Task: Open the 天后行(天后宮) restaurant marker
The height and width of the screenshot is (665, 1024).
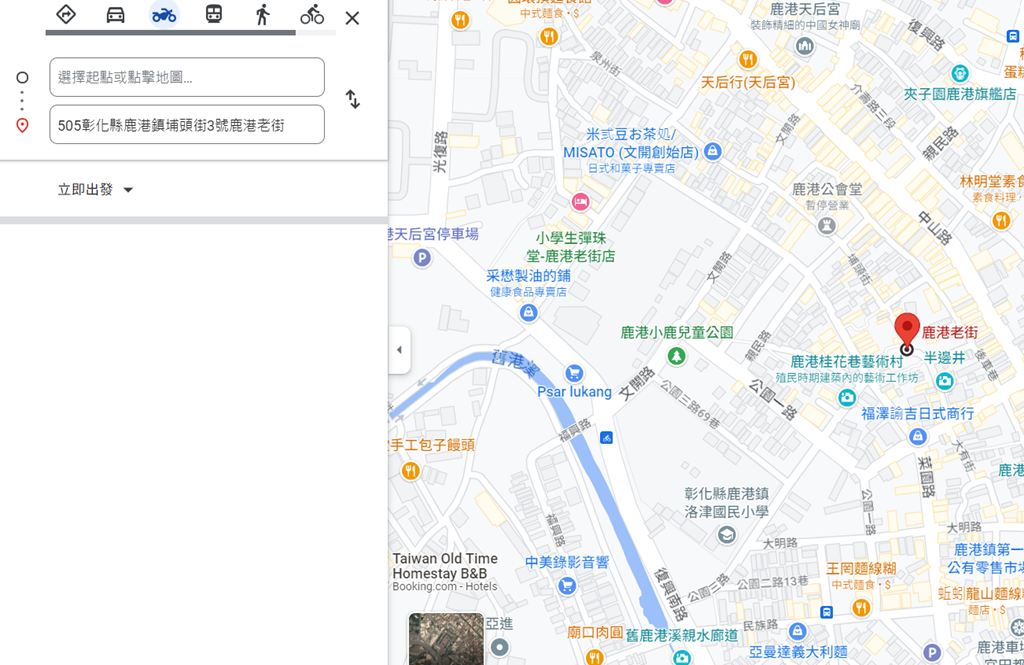Action: click(747, 60)
